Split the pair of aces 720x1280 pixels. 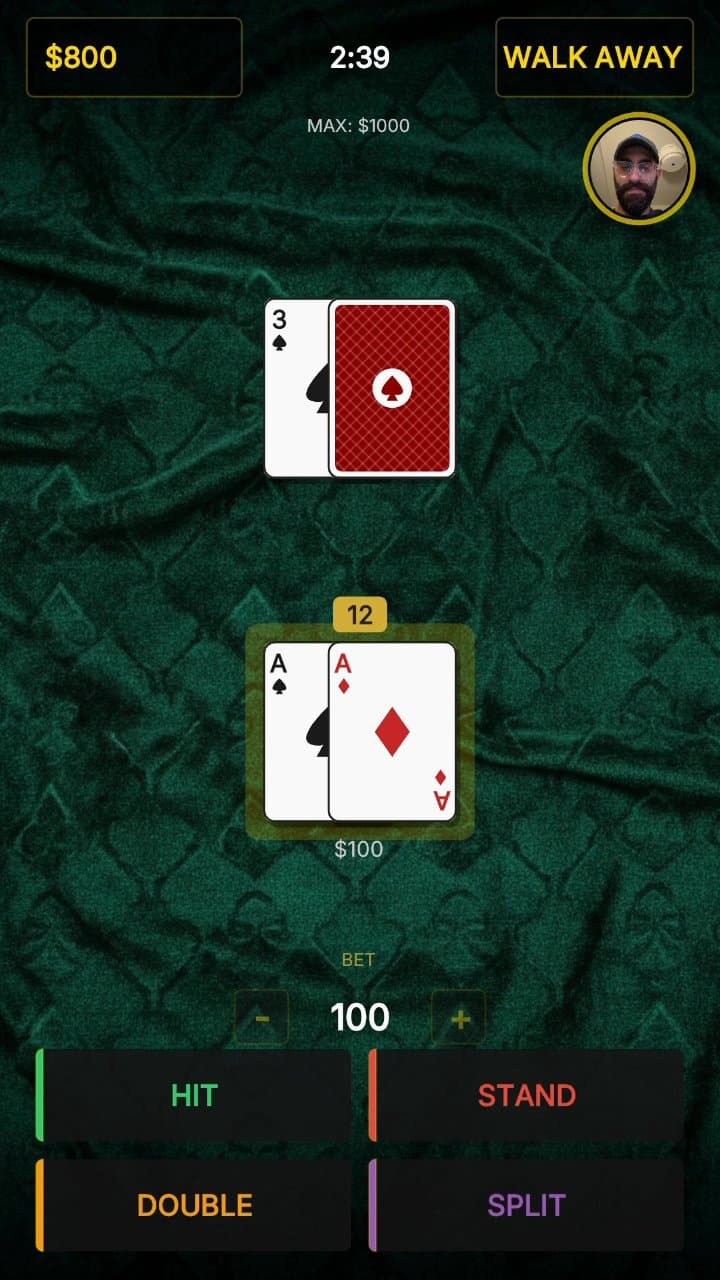point(526,1205)
